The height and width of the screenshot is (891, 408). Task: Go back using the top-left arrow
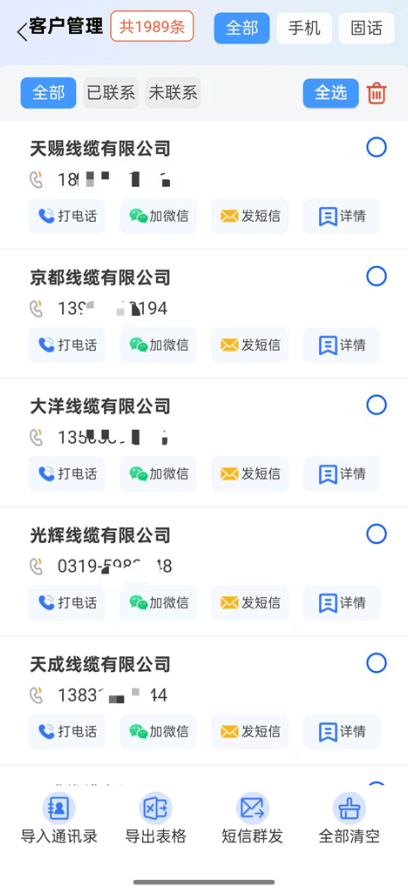[x=22, y=32]
